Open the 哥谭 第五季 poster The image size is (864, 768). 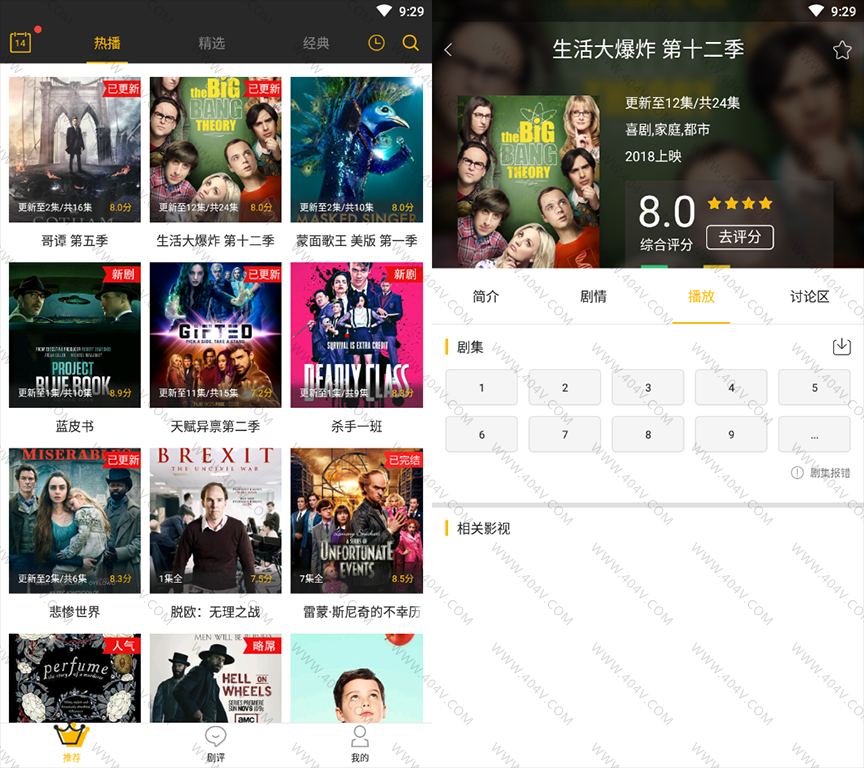point(75,150)
